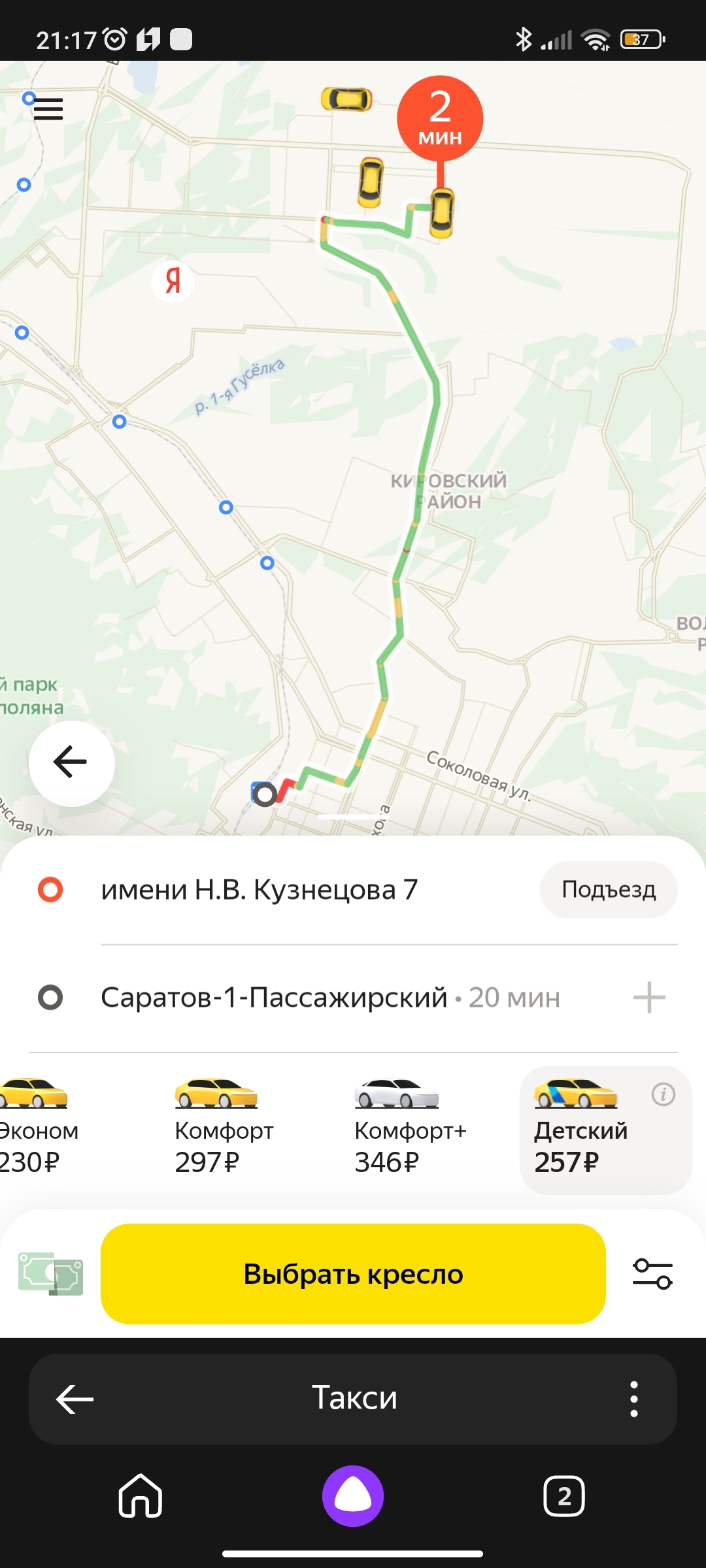Open the hamburger menu on the map

[48, 108]
